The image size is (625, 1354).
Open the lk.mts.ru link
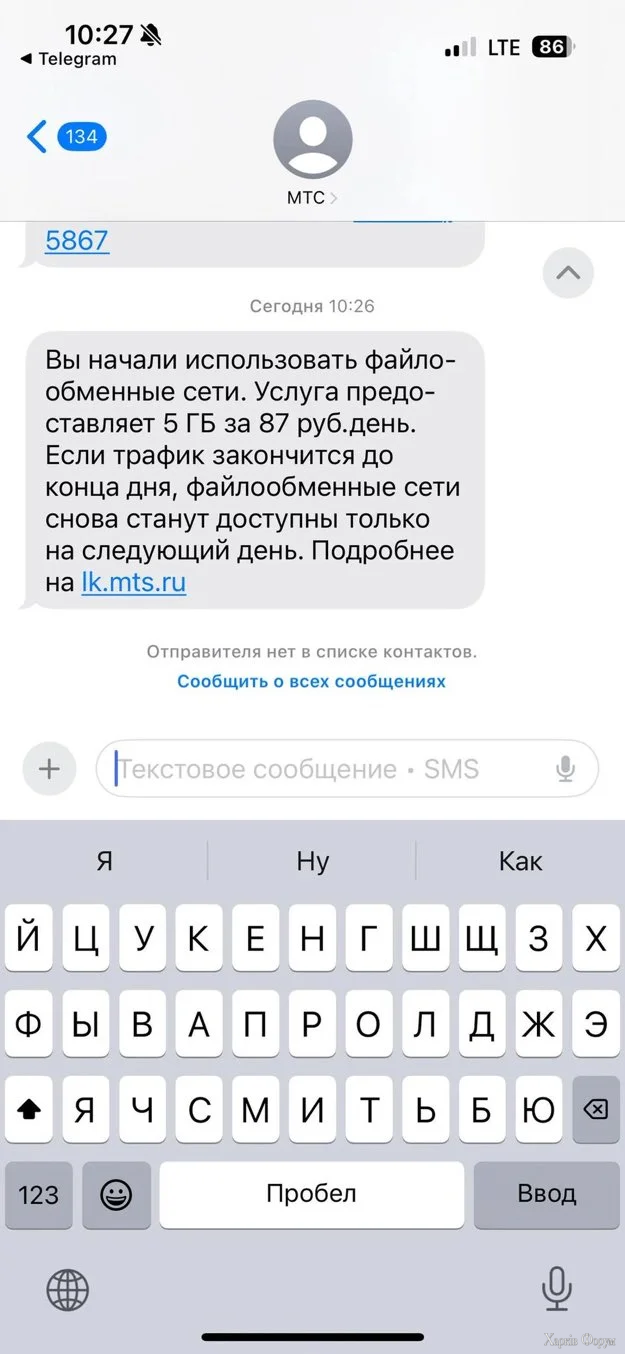click(134, 583)
